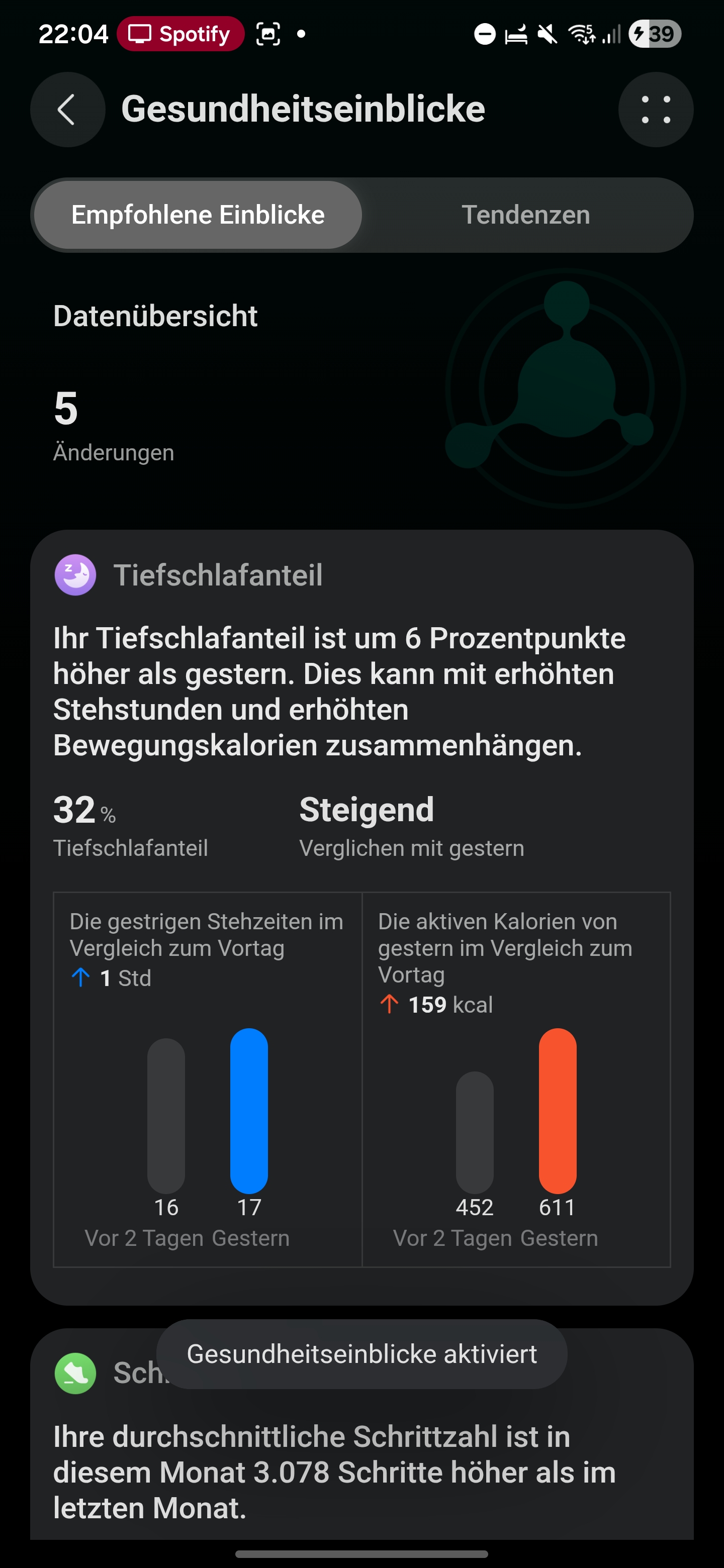
Task: Select the Empfohlene Einblicke tab
Action: point(198,215)
